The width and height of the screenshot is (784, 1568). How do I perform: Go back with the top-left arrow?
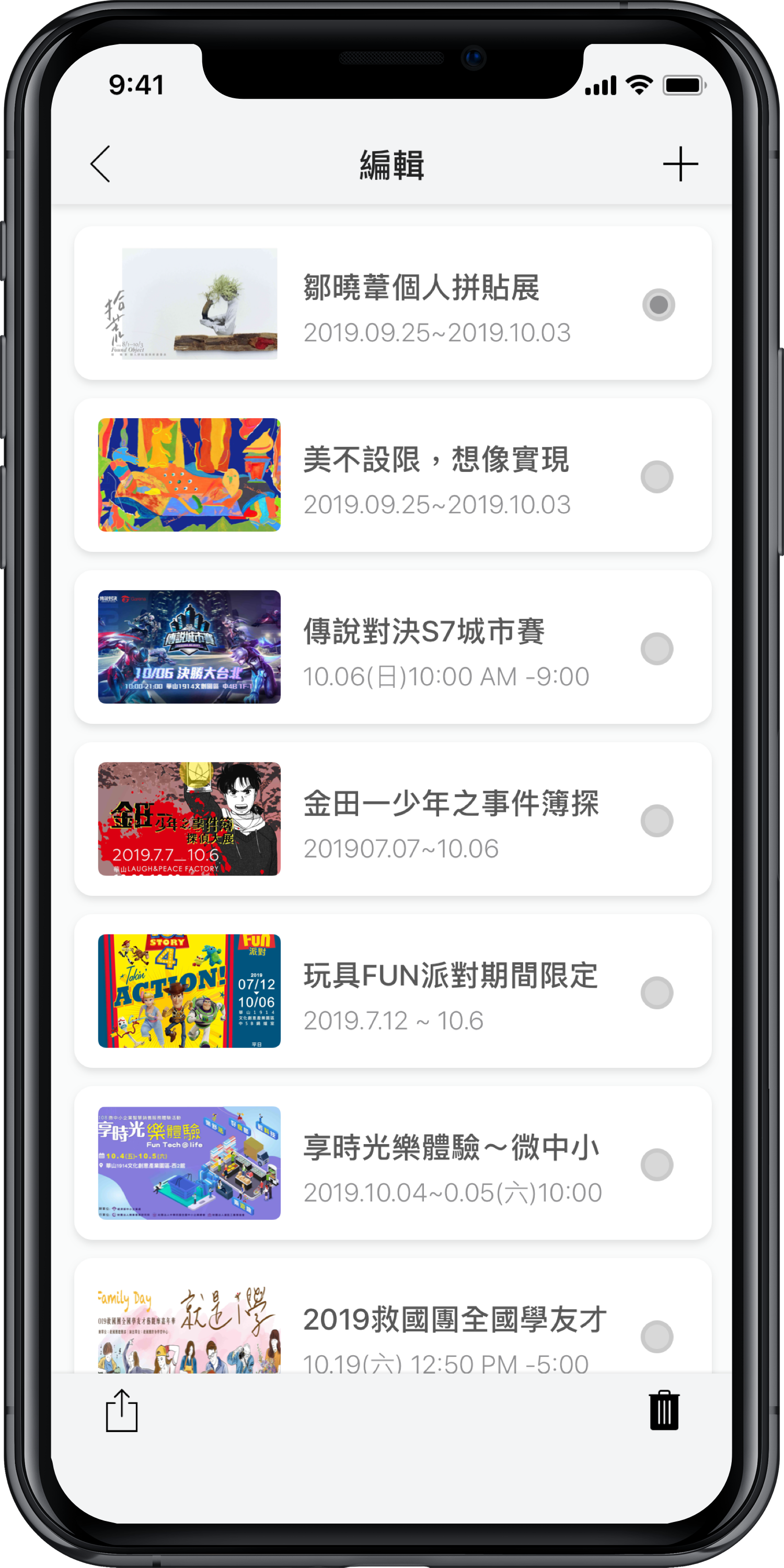coord(100,164)
